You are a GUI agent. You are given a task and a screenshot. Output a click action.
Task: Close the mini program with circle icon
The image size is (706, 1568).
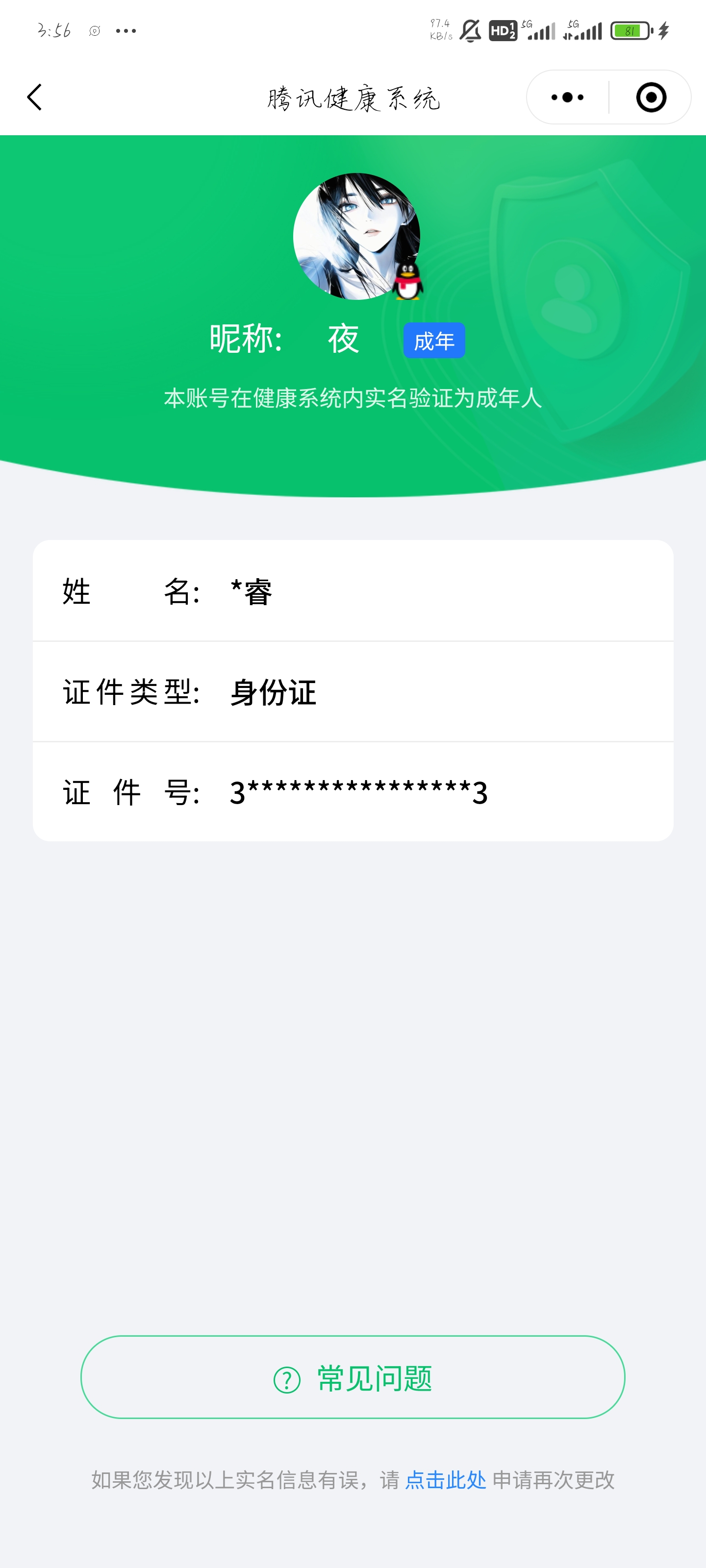tap(651, 98)
